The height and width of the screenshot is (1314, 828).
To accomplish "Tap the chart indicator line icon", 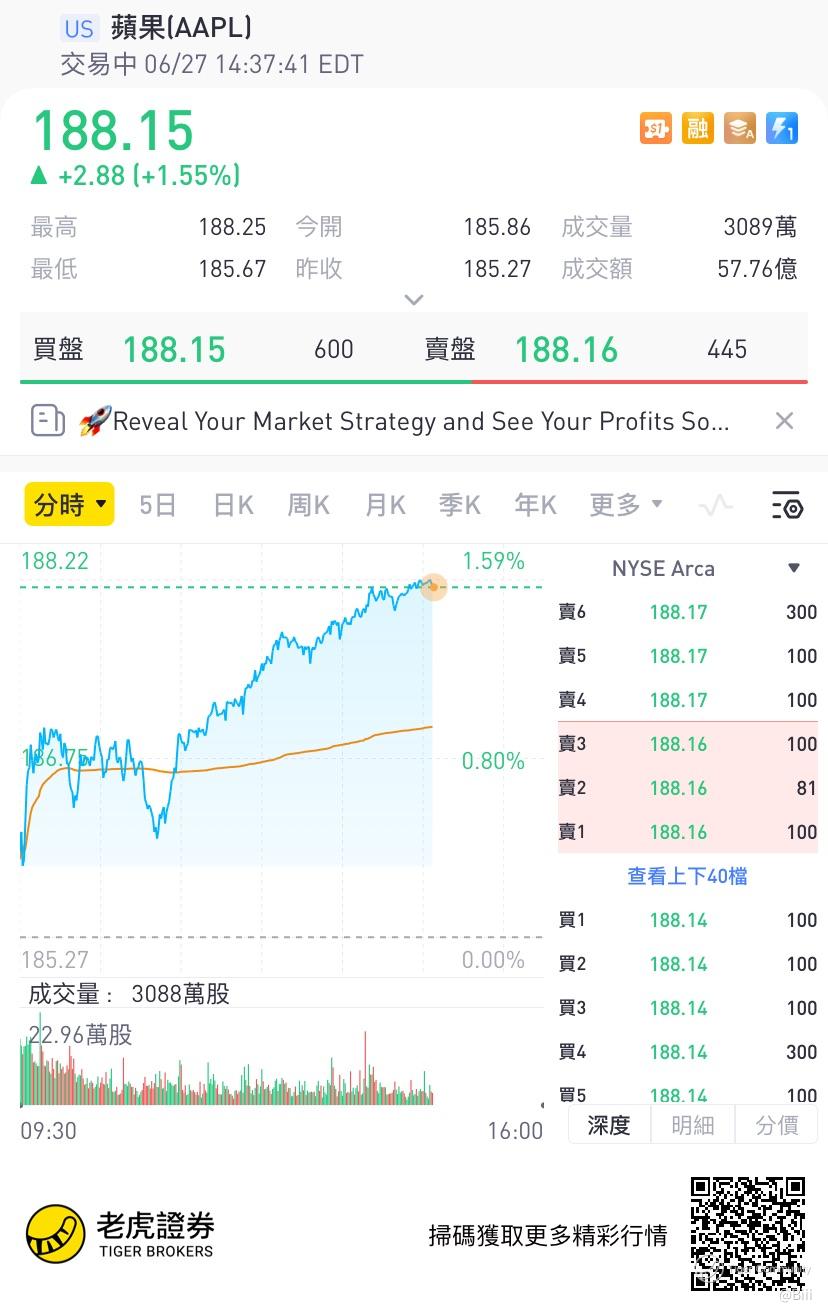I will point(715,506).
